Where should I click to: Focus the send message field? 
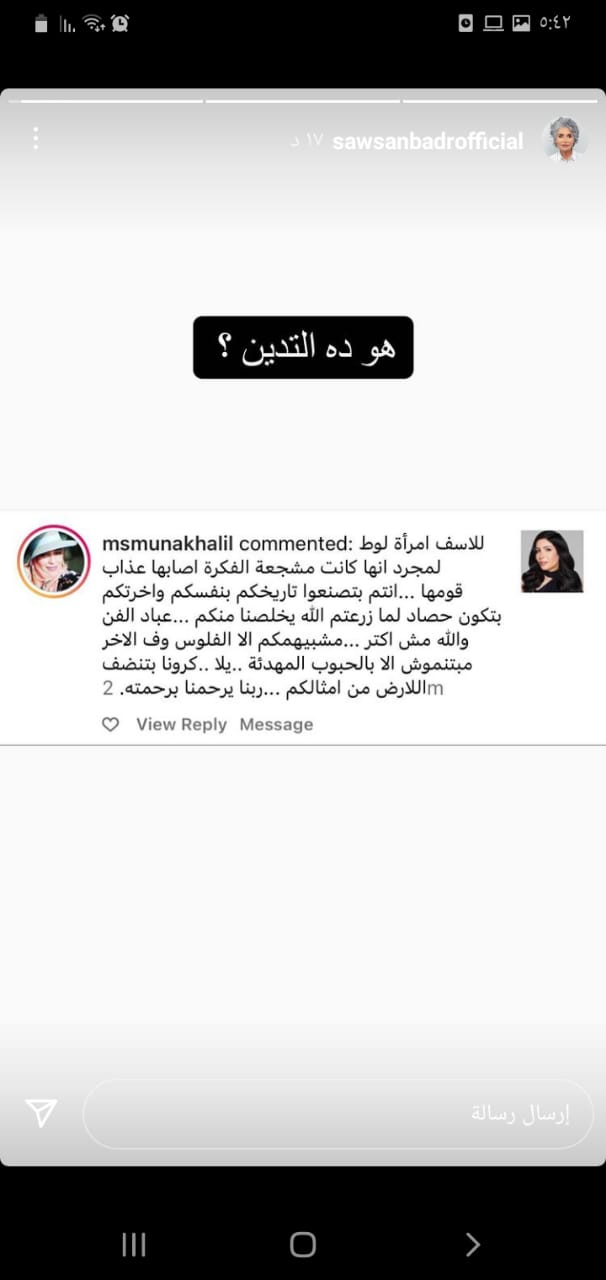point(338,1113)
